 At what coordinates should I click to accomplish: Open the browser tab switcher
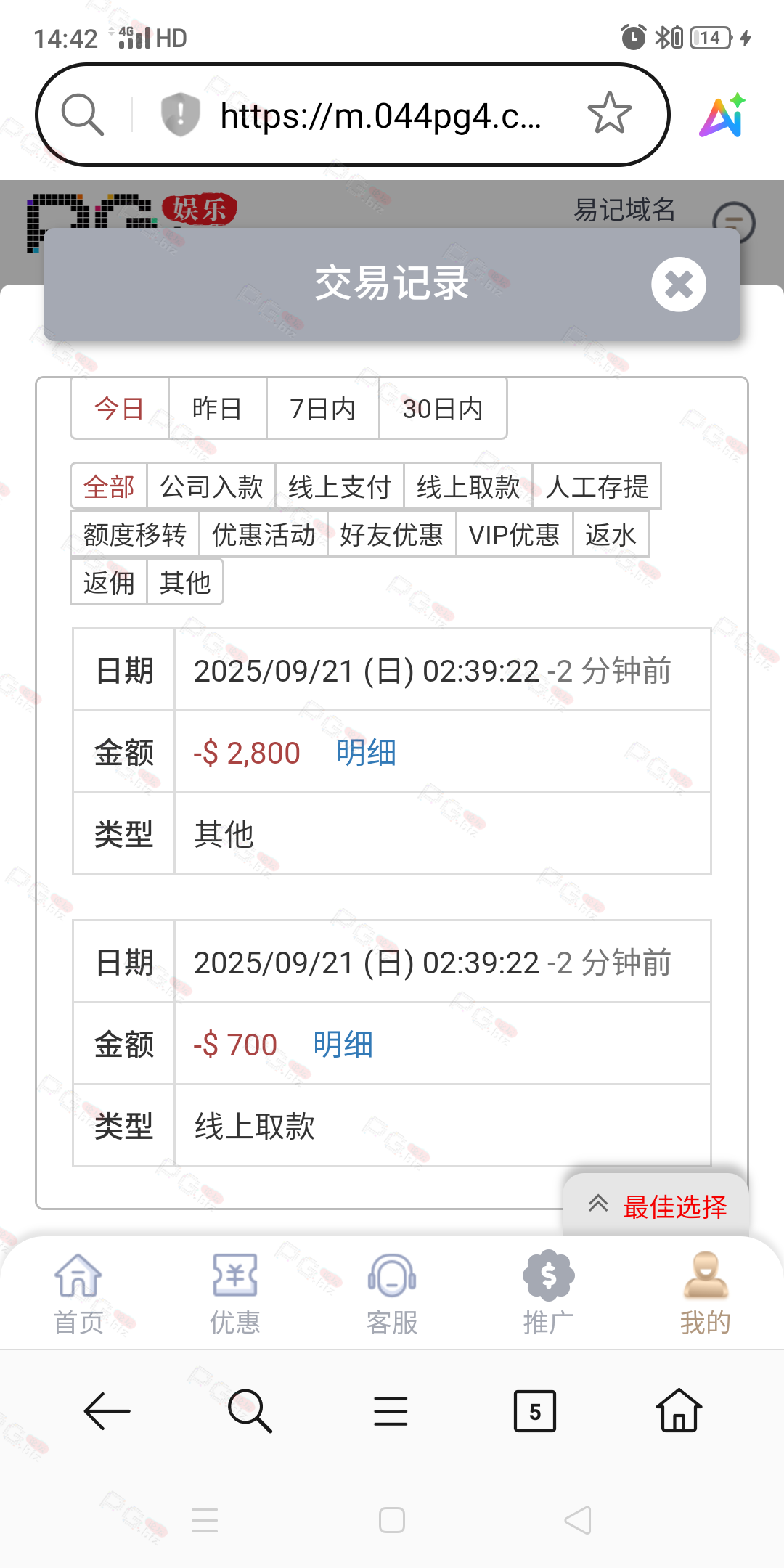[534, 1411]
